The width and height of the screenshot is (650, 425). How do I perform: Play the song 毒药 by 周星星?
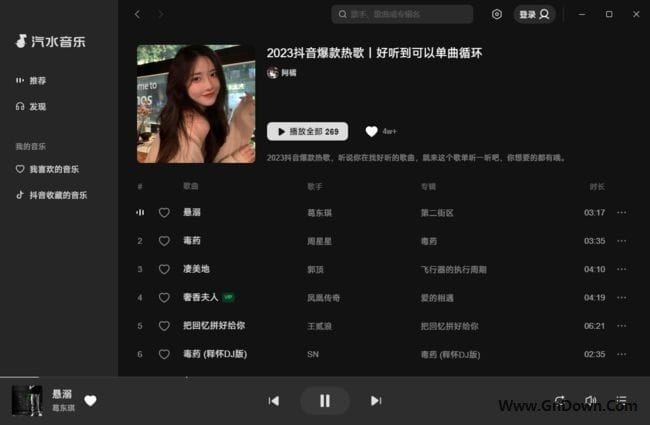click(193, 241)
